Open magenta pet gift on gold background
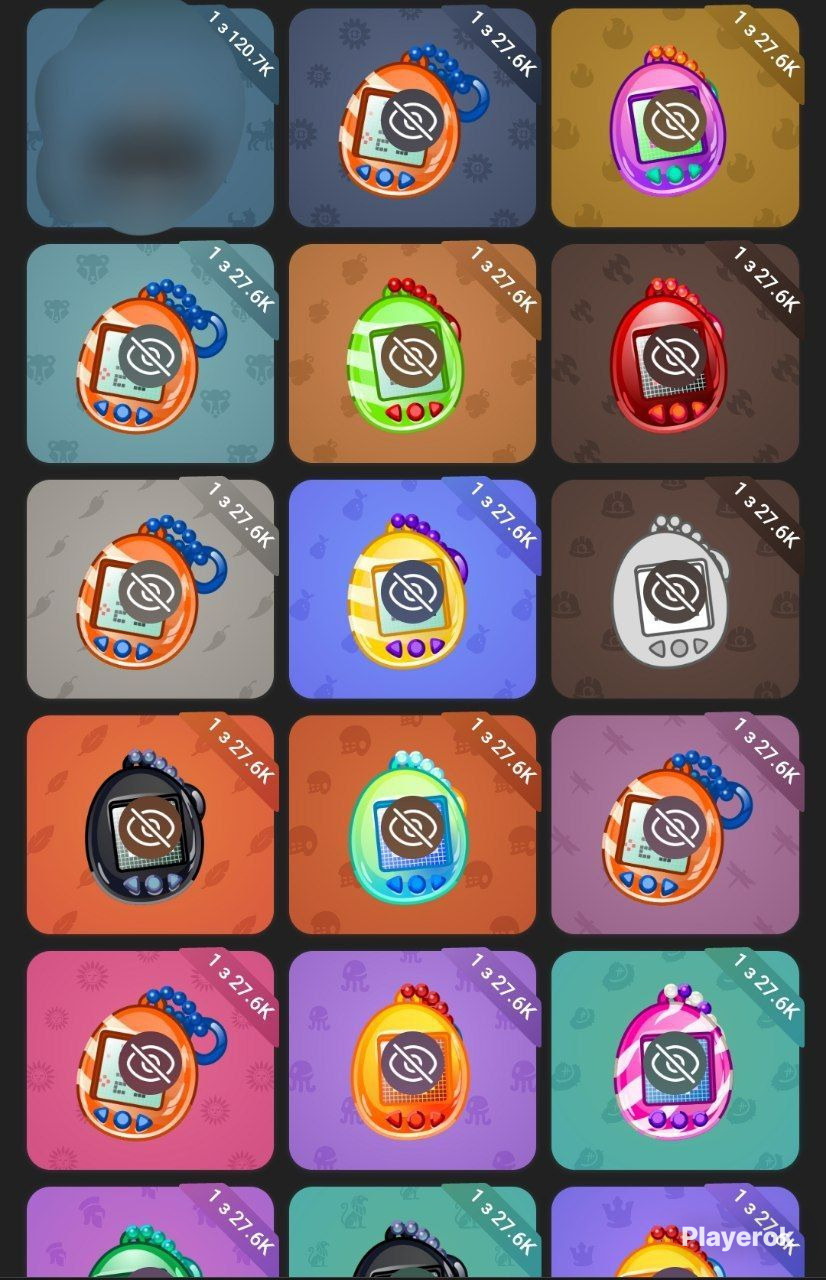The height and width of the screenshot is (1280, 826). click(x=675, y=118)
